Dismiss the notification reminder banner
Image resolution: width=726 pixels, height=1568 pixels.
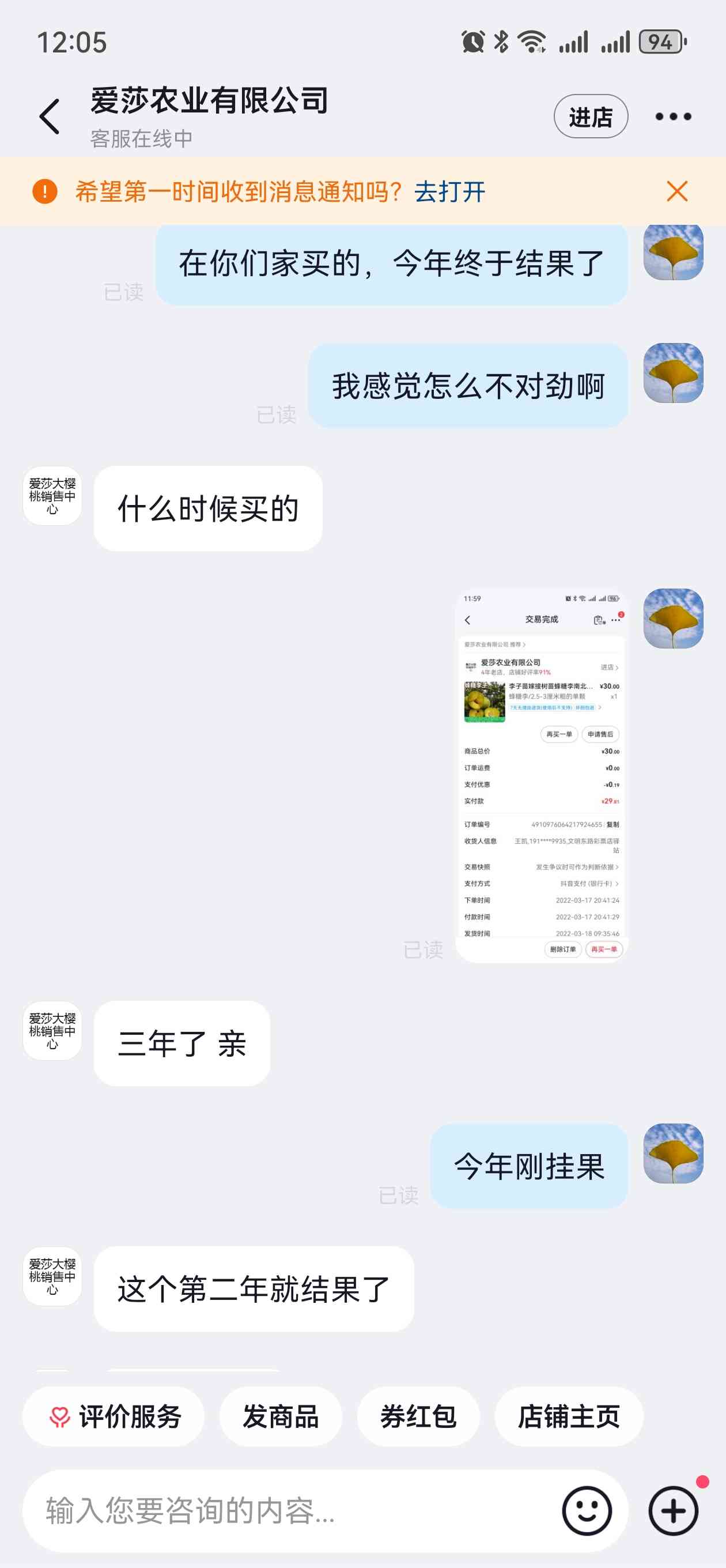click(676, 191)
